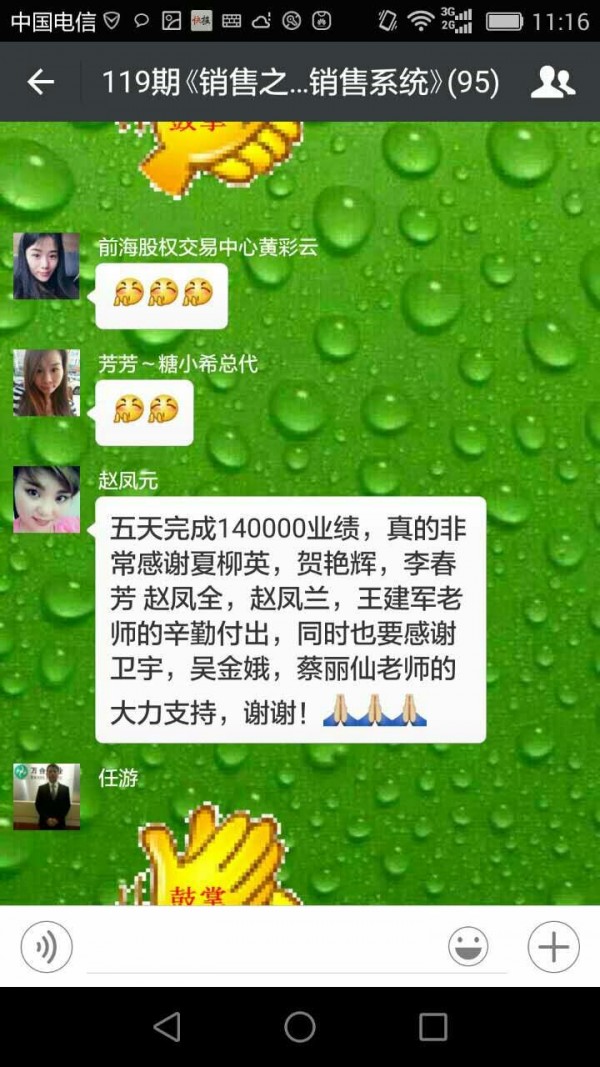Switch to voice message input

pyautogui.click(x=46, y=946)
